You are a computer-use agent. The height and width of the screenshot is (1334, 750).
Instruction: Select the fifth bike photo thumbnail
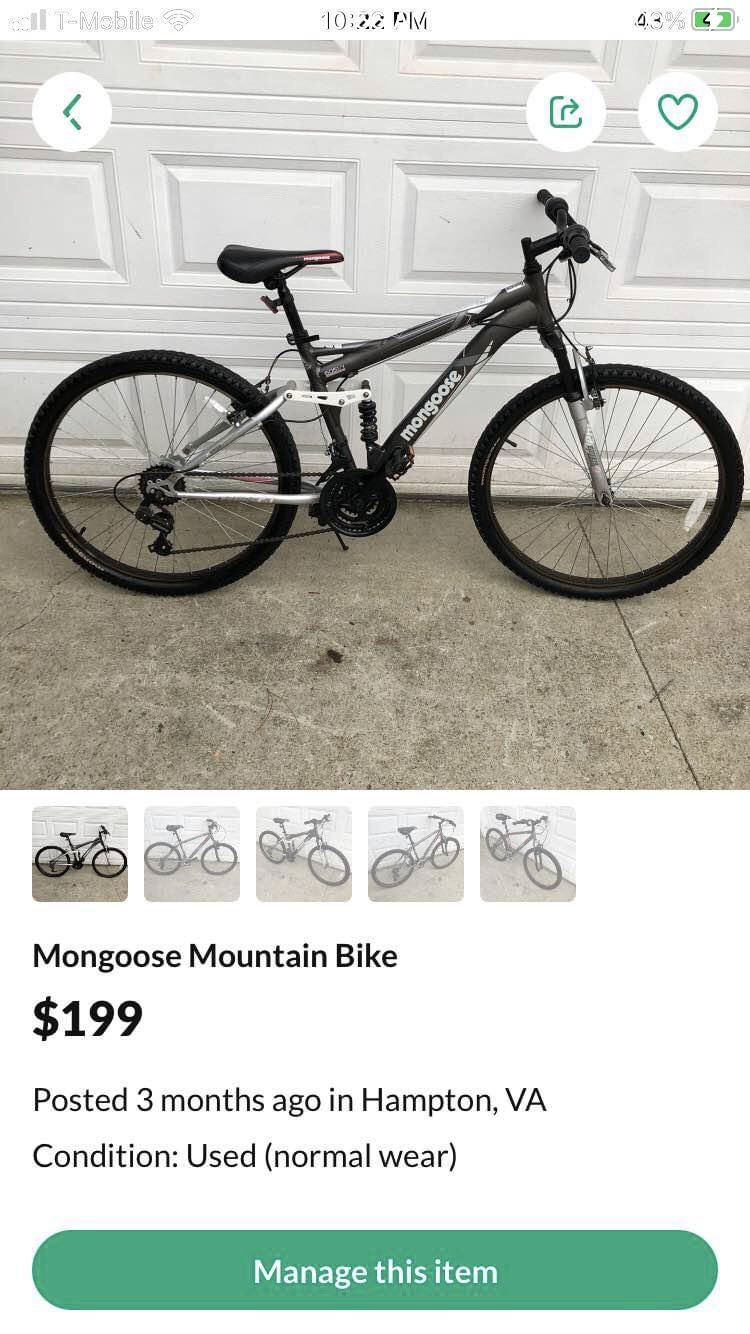pyautogui.click(x=528, y=854)
